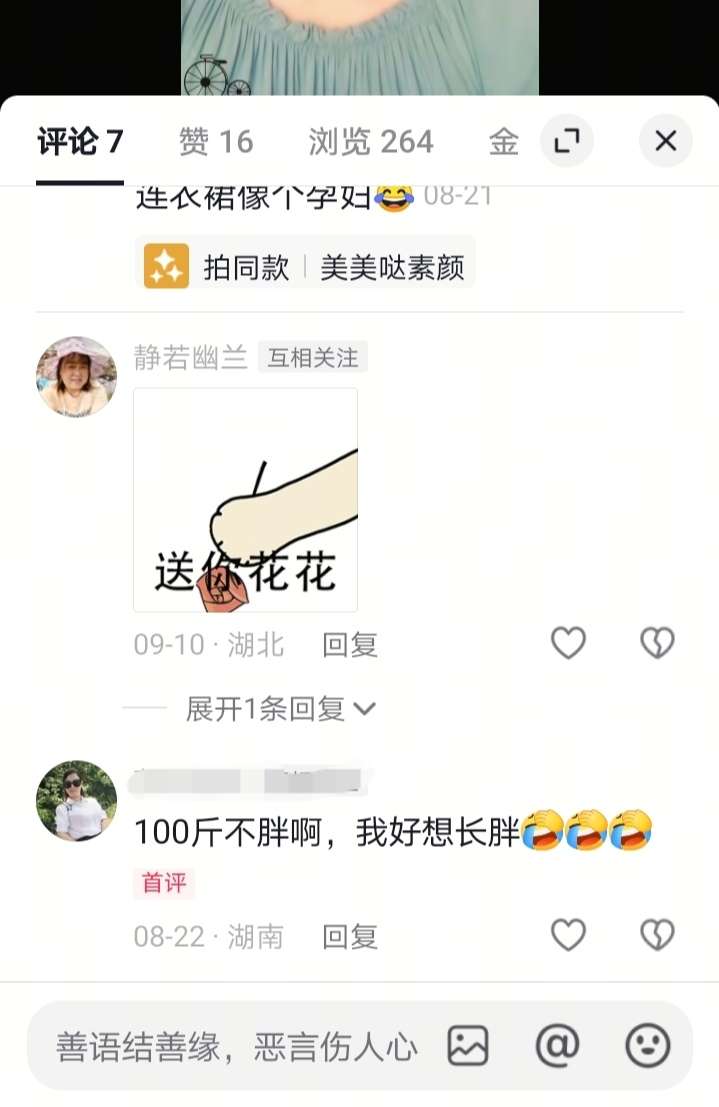Open the 拍同款 美美哒素颜 chip
The height and width of the screenshot is (1107, 719).
305,266
